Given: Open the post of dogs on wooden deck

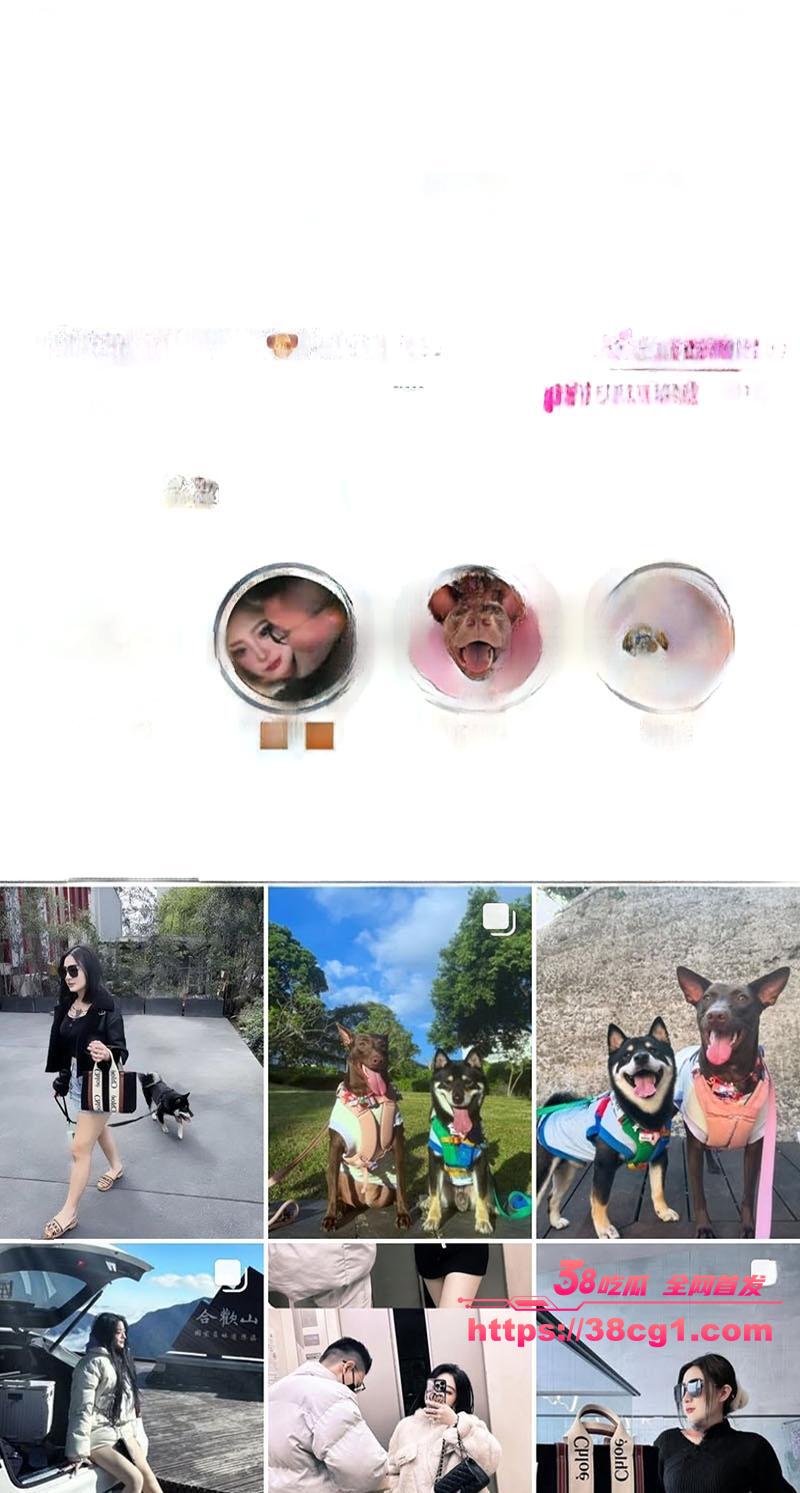Looking at the screenshot, I should (x=668, y=1062).
